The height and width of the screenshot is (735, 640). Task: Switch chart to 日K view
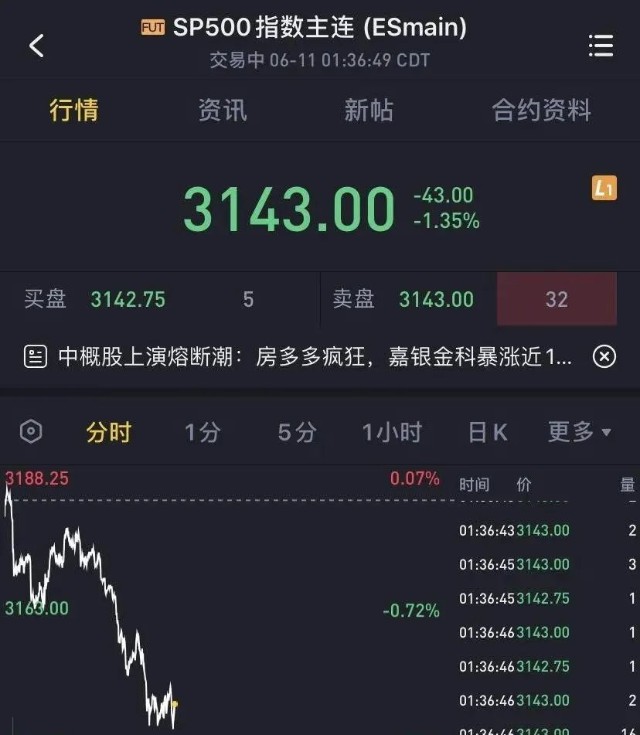[x=488, y=432]
